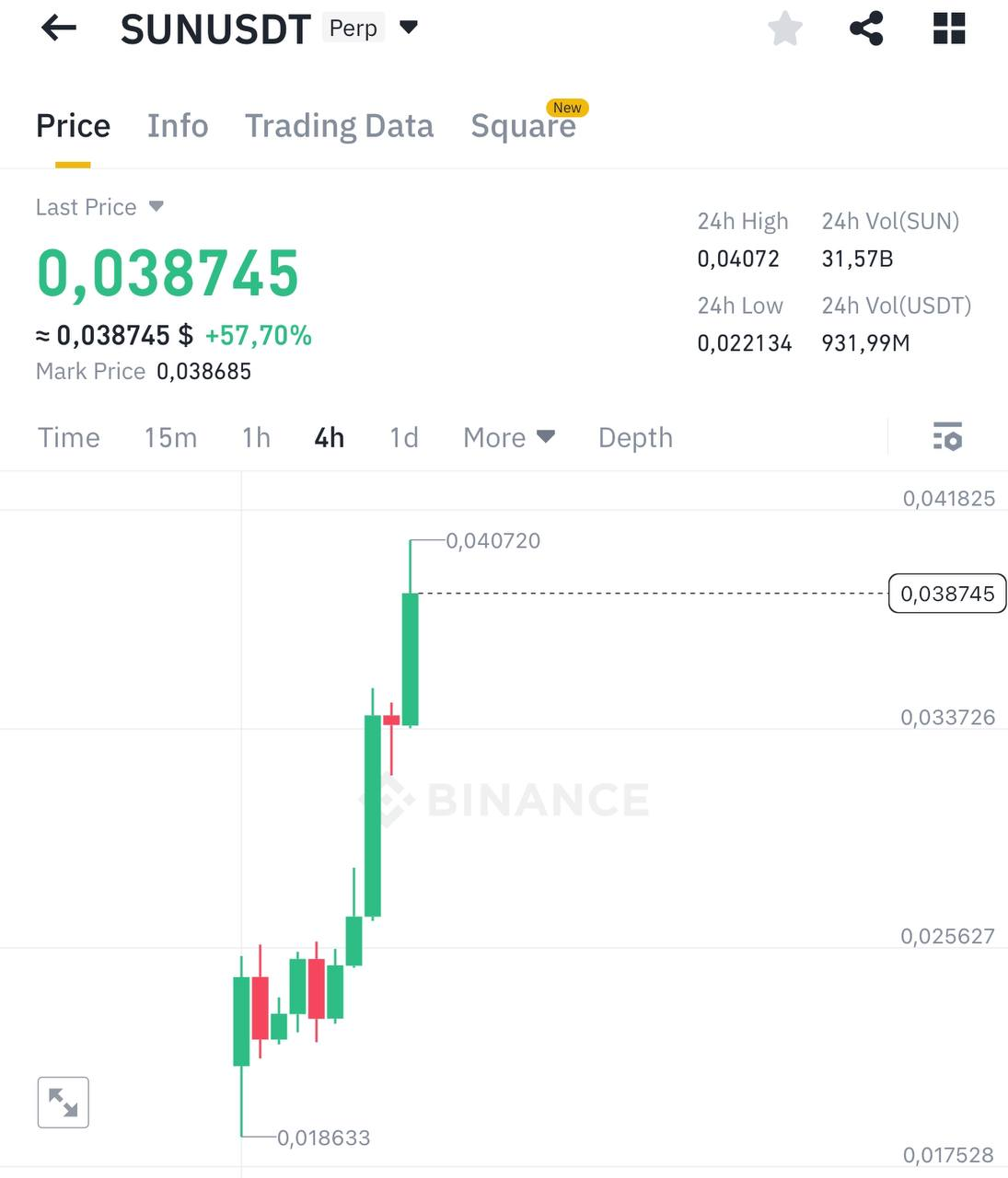Expand the Last Price dropdown

tap(156, 206)
